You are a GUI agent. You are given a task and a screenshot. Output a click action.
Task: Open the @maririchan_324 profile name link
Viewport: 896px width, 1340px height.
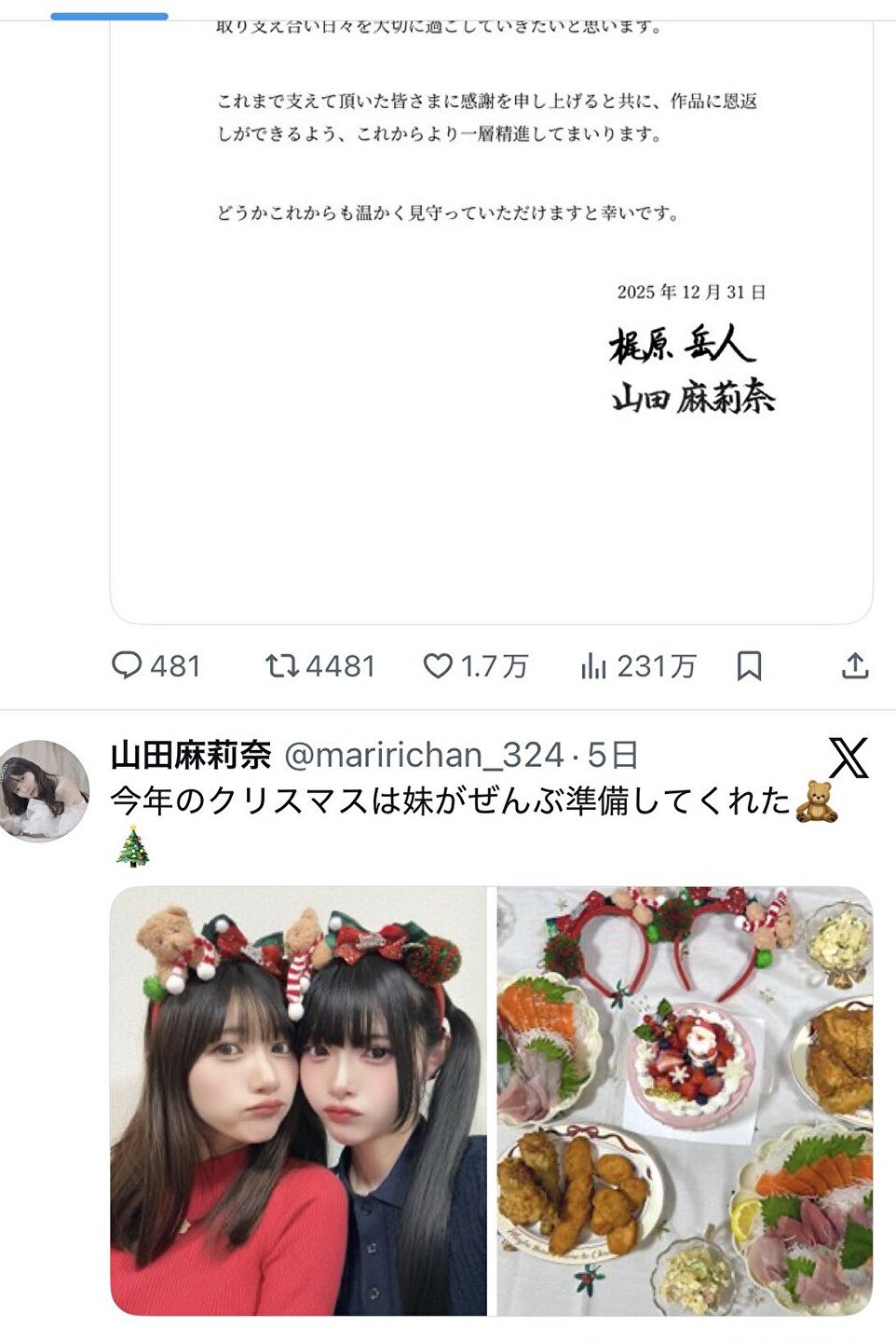424,755
